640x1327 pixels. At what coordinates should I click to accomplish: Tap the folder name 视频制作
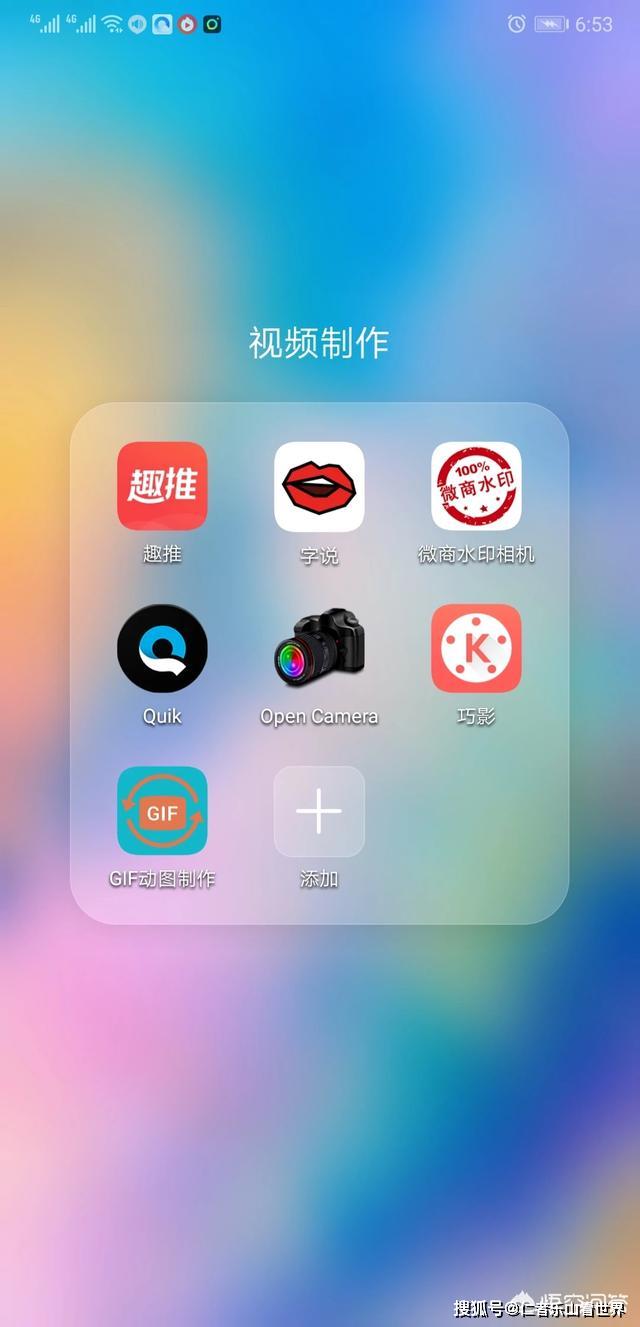coord(318,343)
